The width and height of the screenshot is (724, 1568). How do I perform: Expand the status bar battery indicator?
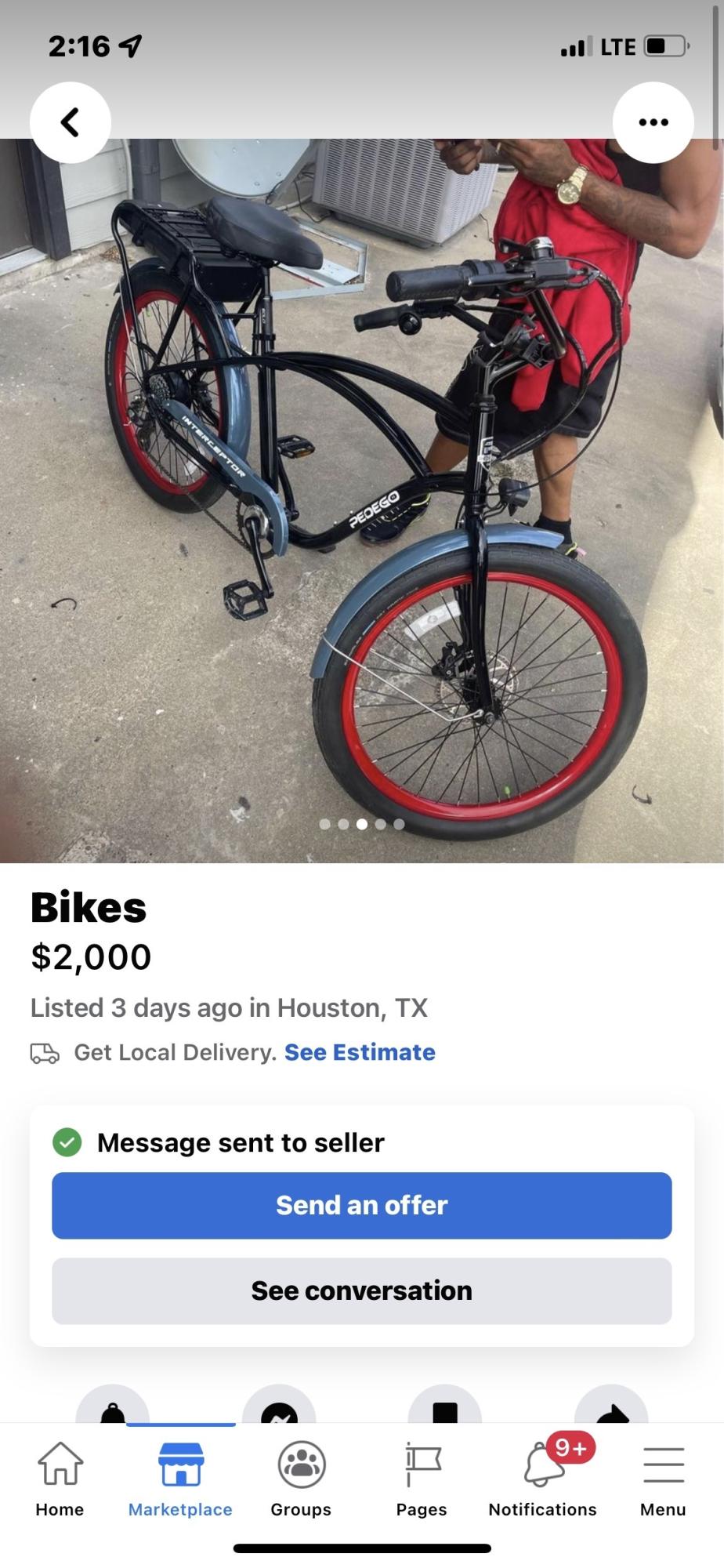pyautogui.click(x=663, y=46)
